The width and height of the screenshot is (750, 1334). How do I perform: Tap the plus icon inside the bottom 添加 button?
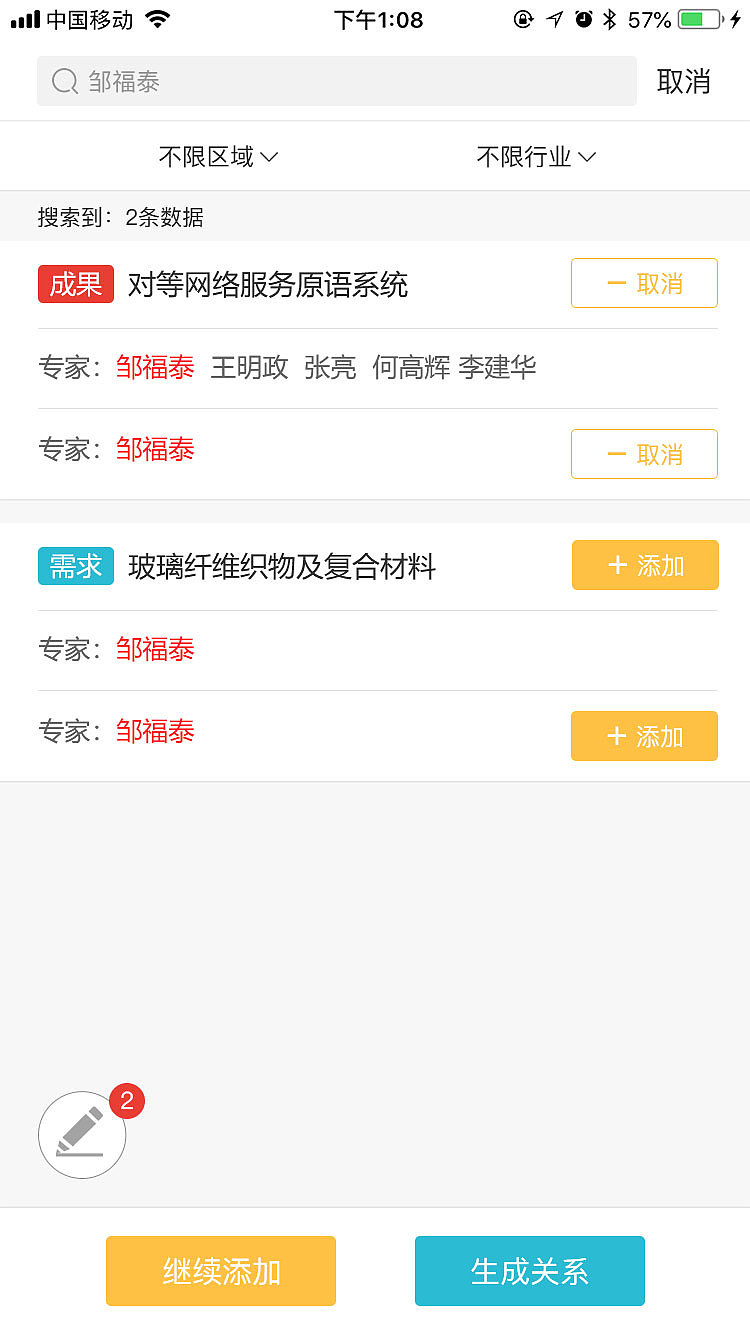tap(615, 736)
